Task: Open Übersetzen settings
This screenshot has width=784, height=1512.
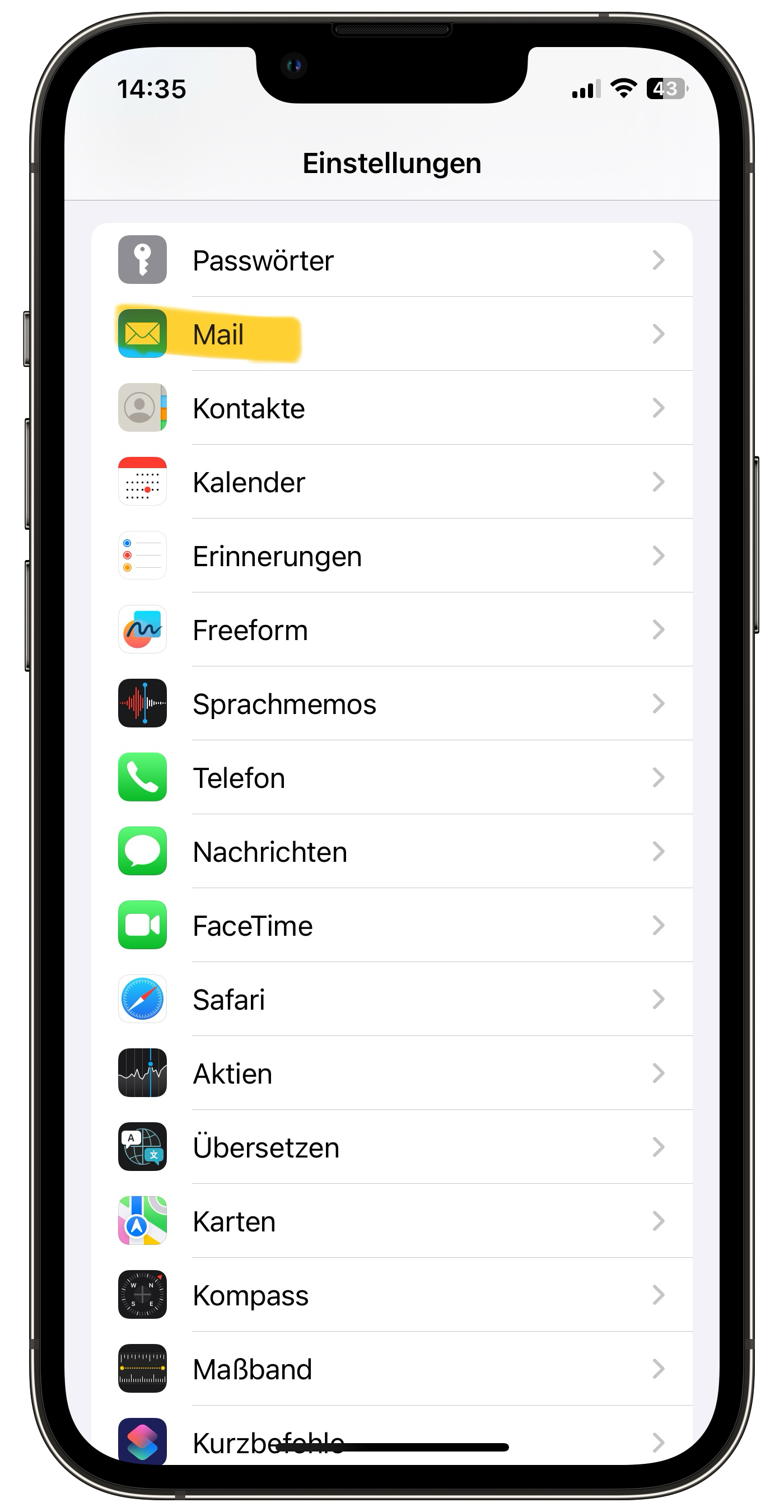Action: 391,1147
